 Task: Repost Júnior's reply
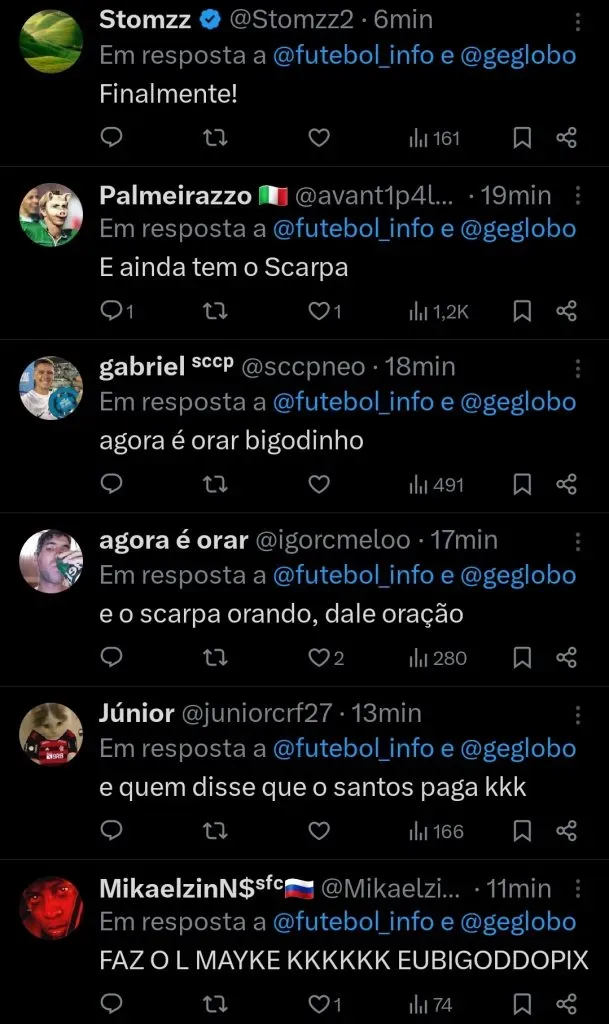point(215,831)
